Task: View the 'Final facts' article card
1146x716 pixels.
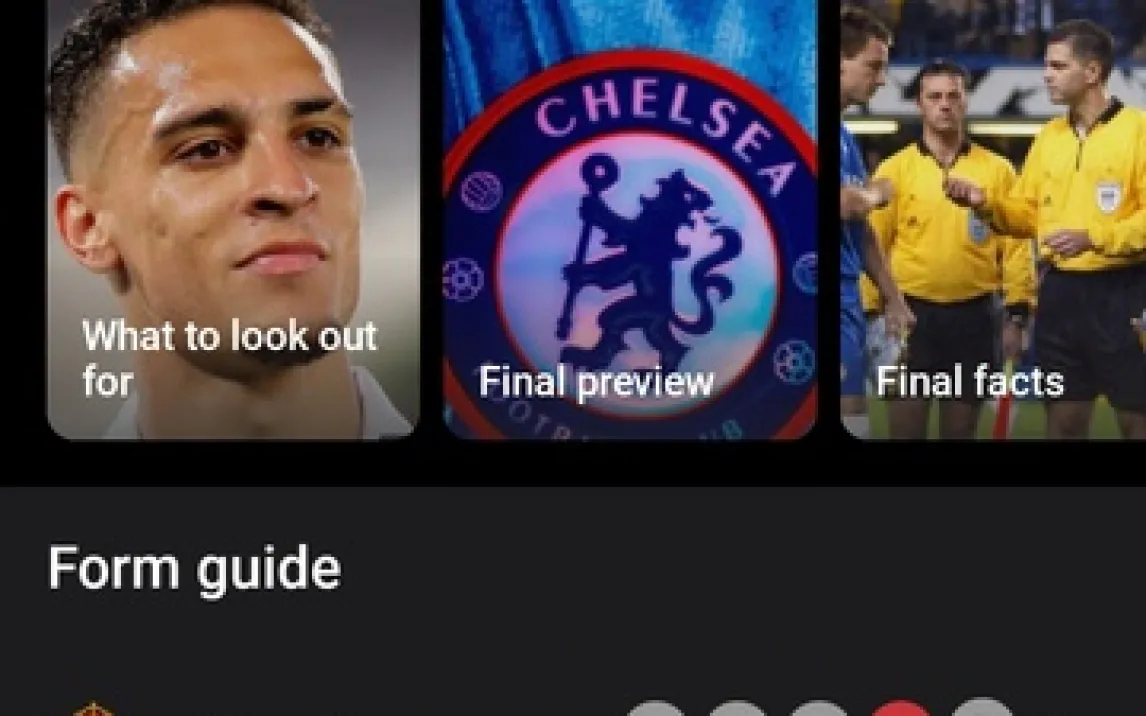Action: [x=992, y=220]
